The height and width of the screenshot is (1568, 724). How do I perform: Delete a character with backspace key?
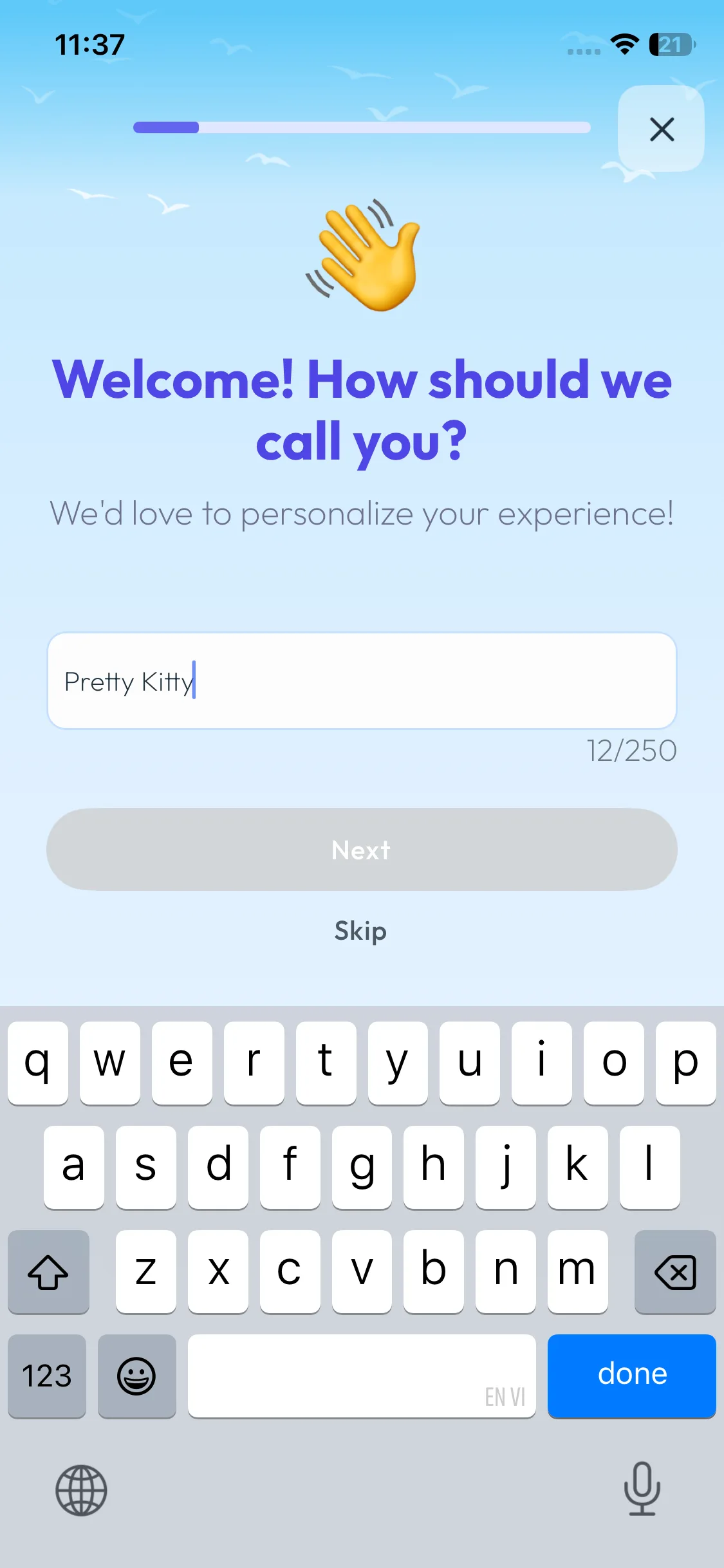tap(674, 1272)
